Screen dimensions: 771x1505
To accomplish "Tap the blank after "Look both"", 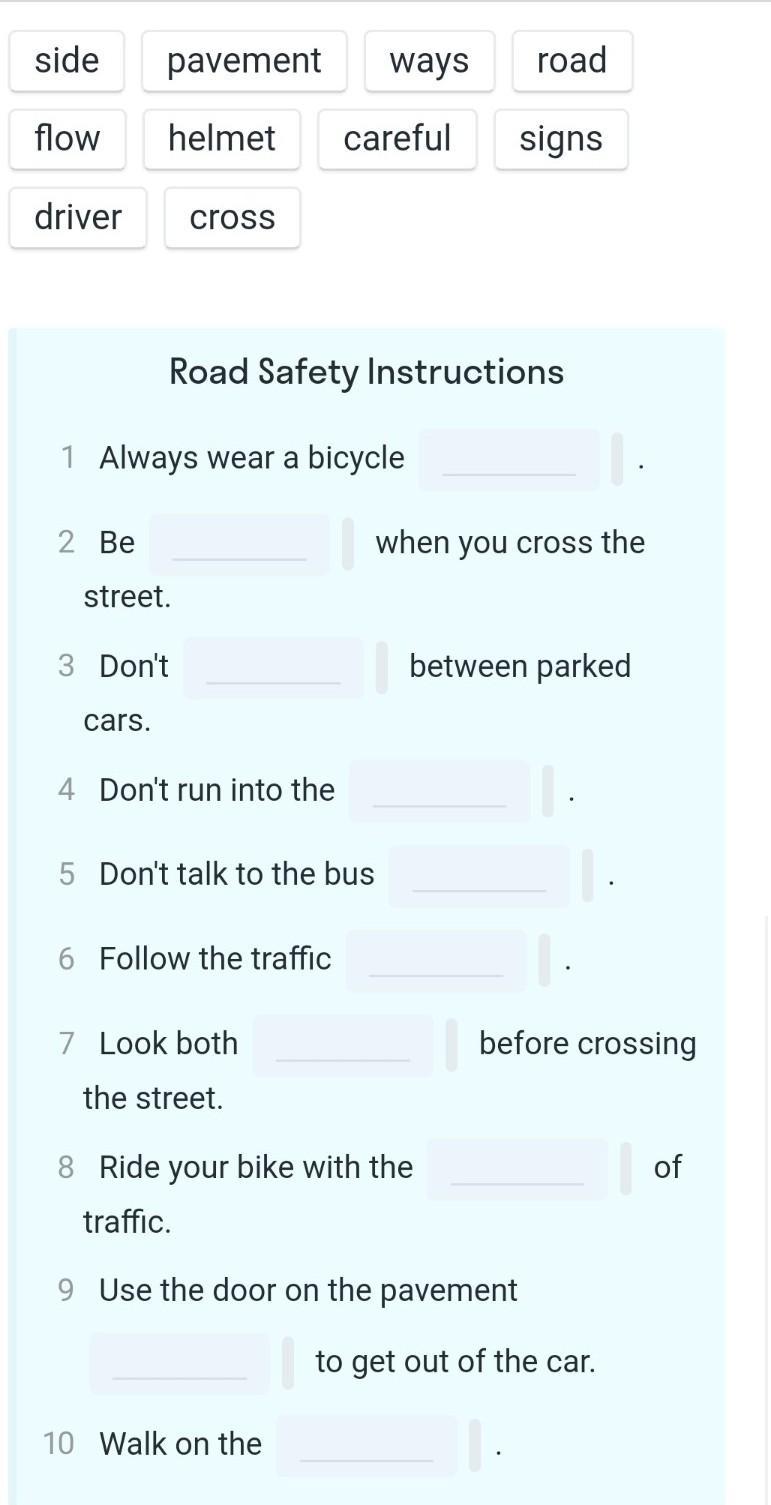I will pyautogui.click(x=343, y=1046).
